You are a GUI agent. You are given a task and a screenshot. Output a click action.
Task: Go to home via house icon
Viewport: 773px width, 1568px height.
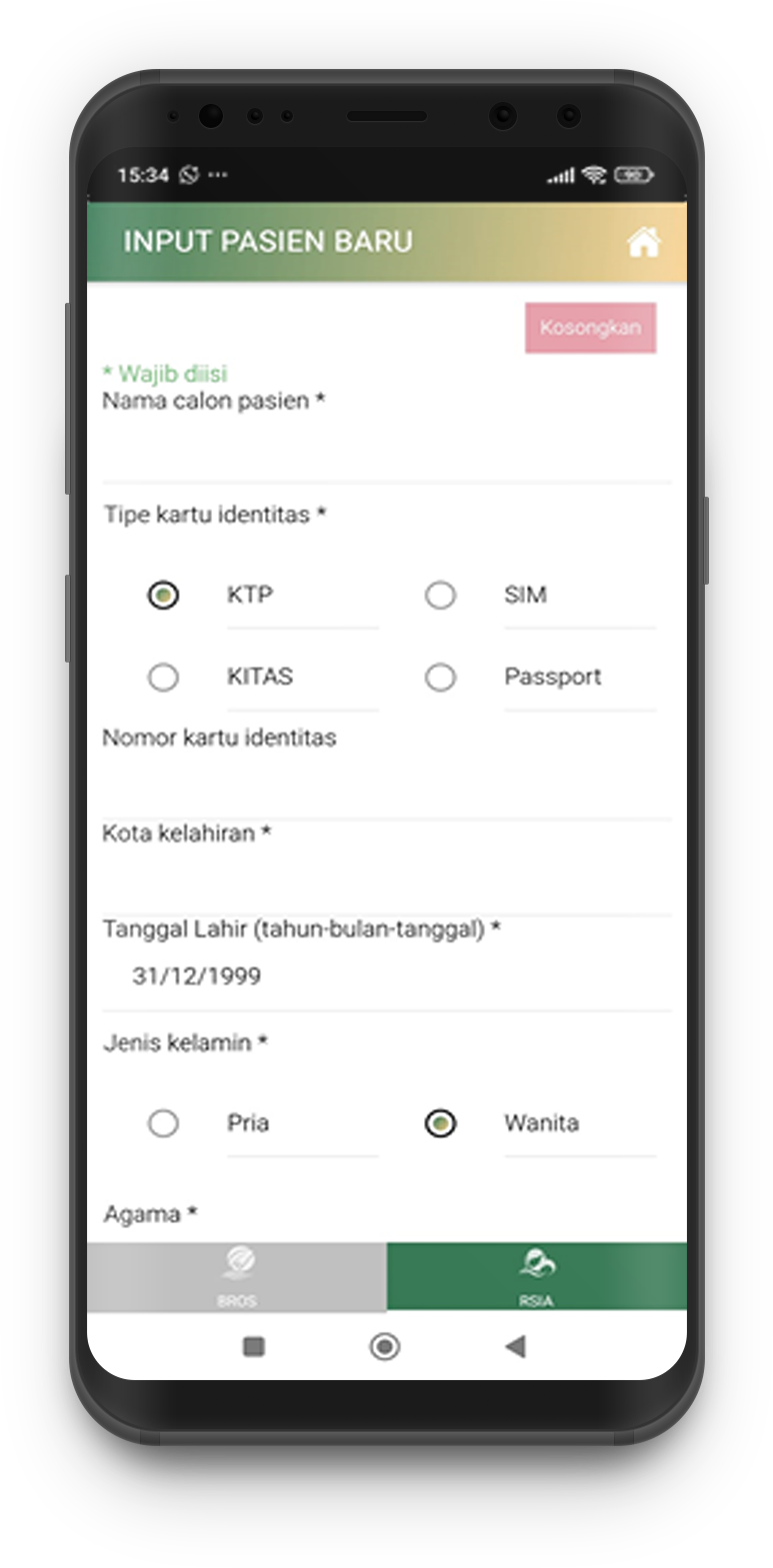[643, 242]
